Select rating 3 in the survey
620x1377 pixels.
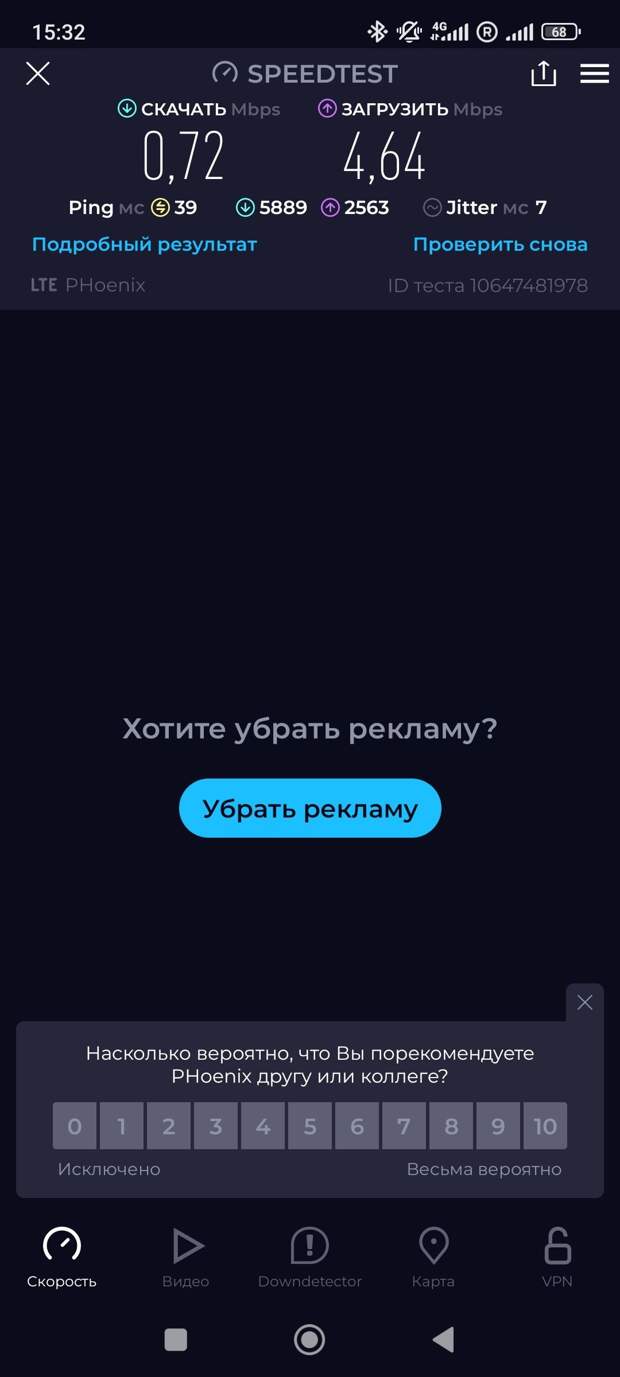pyautogui.click(x=215, y=1127)
